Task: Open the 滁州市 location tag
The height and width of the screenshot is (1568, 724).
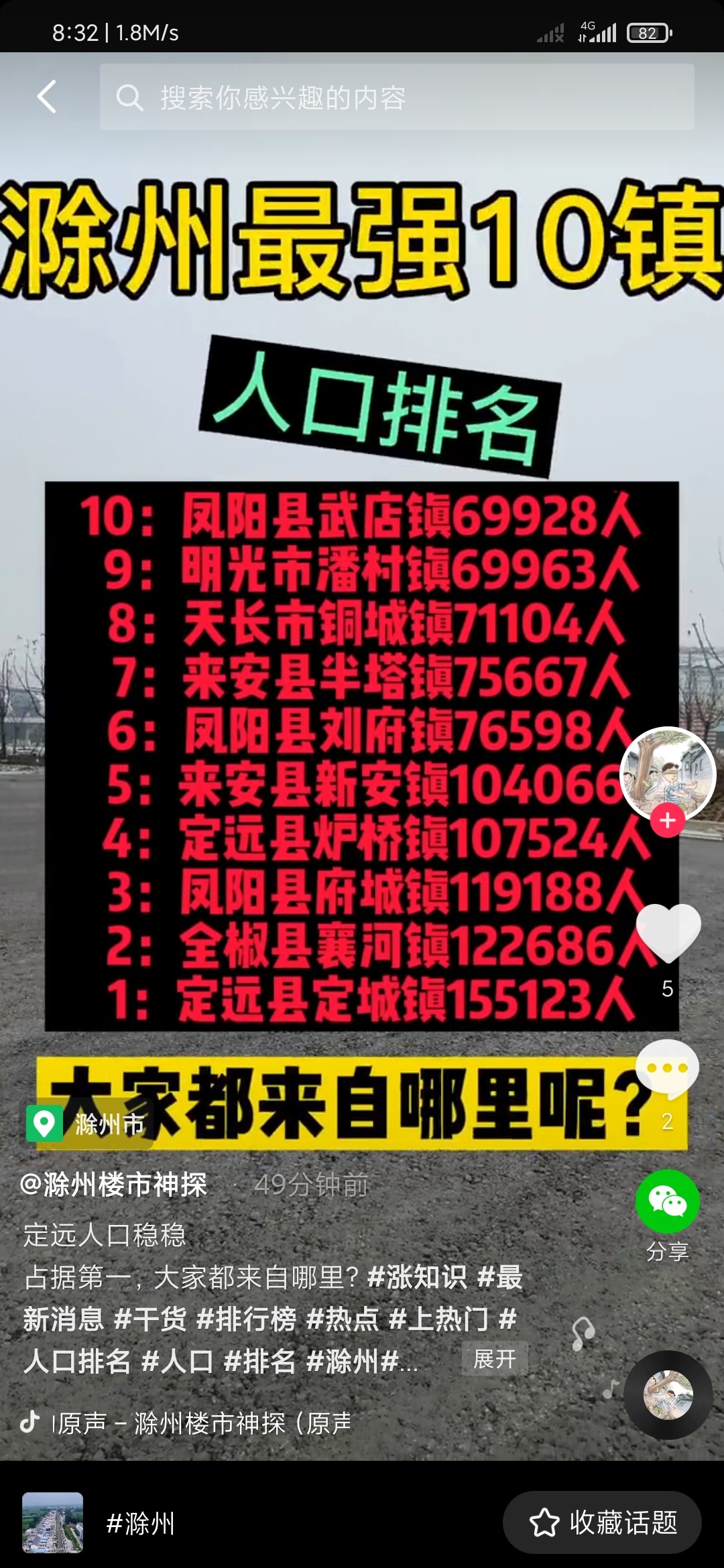Action: coord(88,1124)
